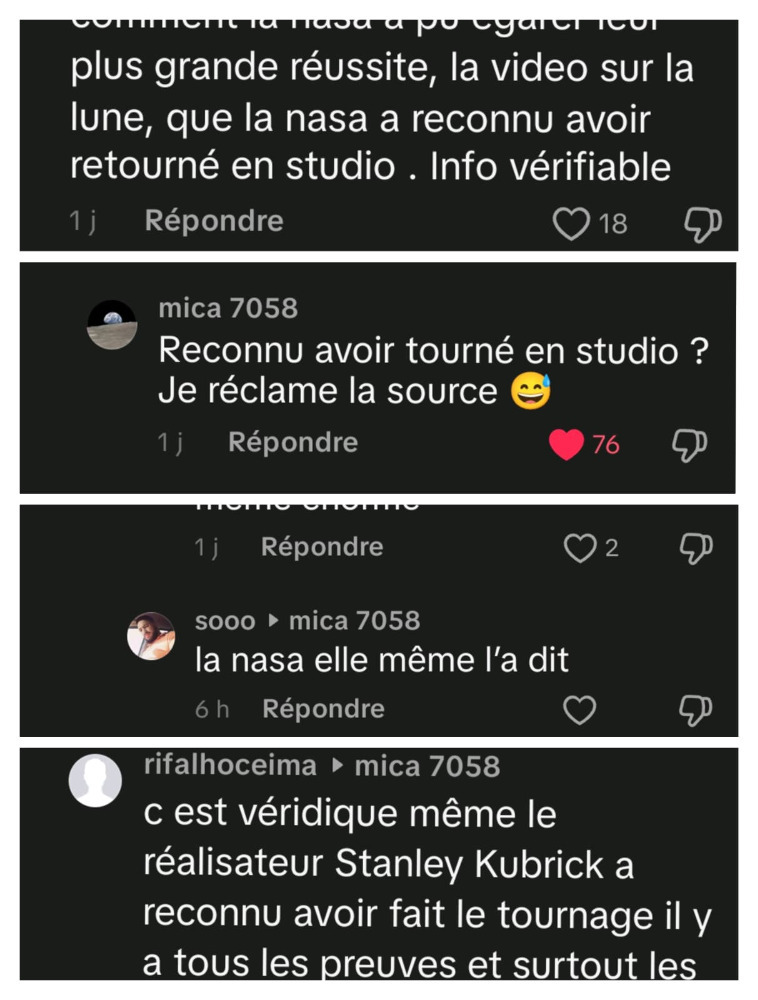Click Répondre beside the 6 h timestamp
Image resolution: width=758 pixels, height=1000 pixels.
(x=321, y=708)
